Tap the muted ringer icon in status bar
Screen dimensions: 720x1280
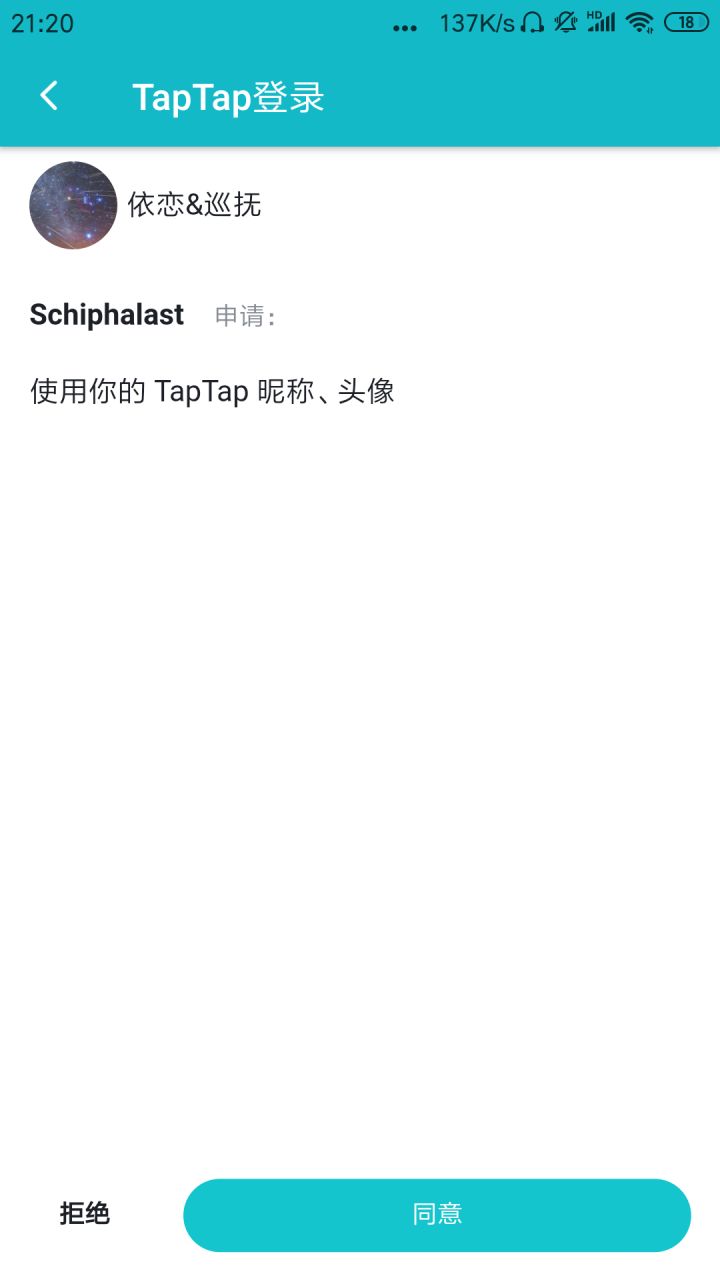tap(565, 24)
